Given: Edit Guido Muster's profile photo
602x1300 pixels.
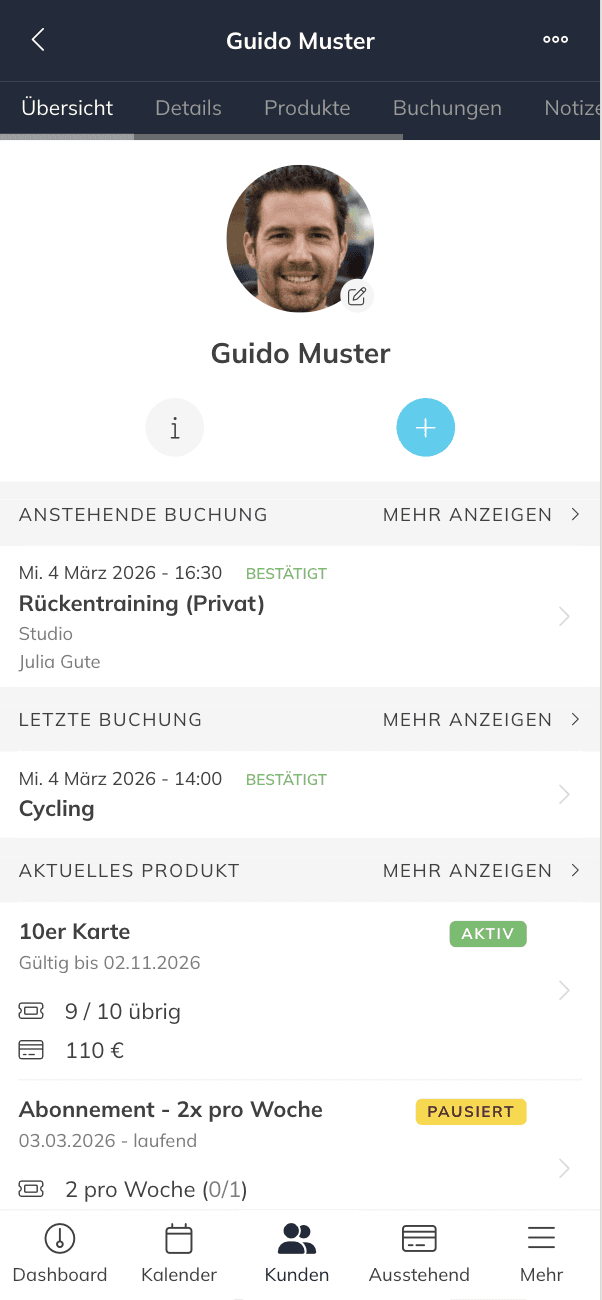Looking at the screenshot, I should tap(357, 295).
